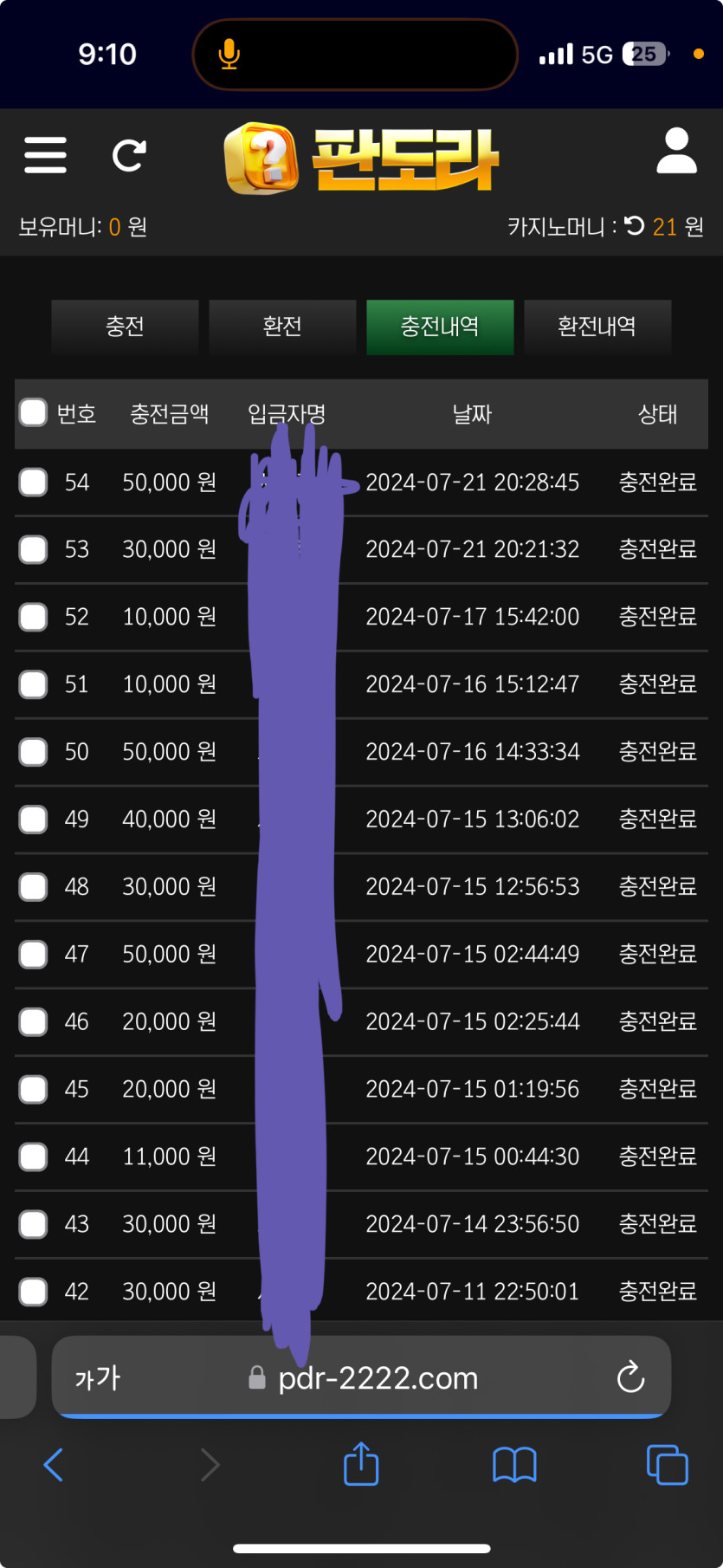Switch to the 환전 tab
Image resolution: width=723 pixels, height=1568 pixels.
coord(282,327)
